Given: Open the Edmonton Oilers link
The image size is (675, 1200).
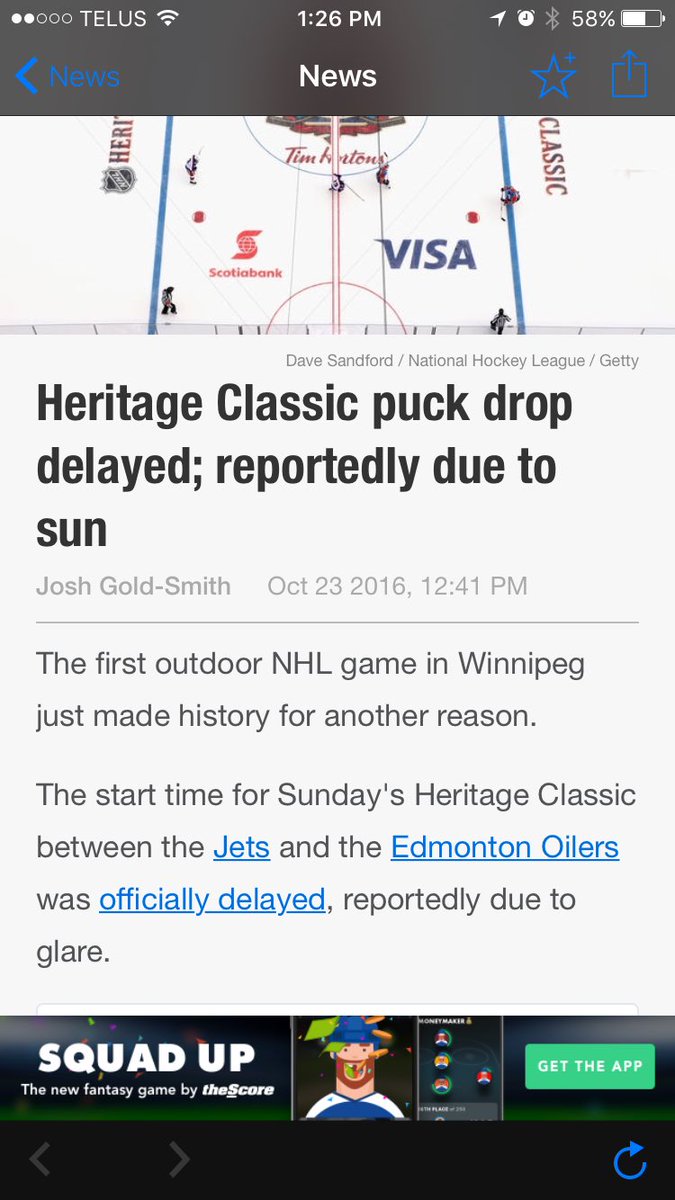Looking at the screenshot, I should point(505,847).
